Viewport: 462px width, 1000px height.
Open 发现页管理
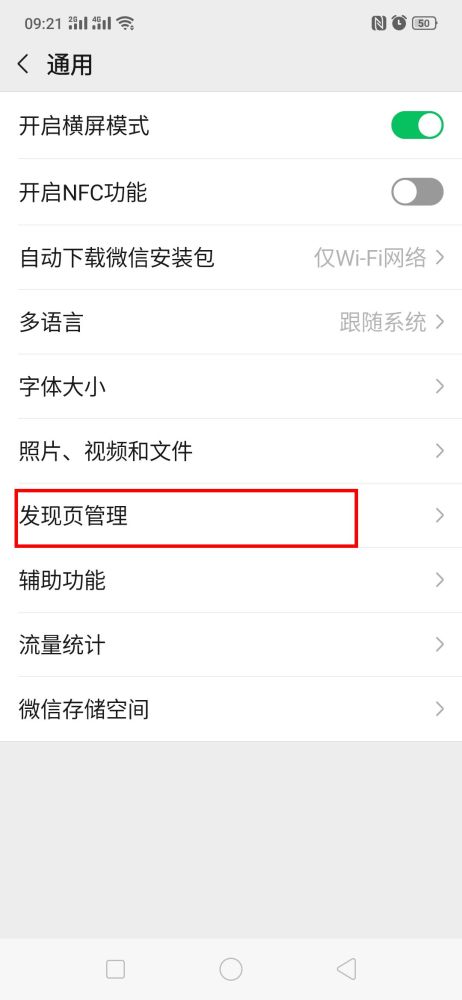231,515
